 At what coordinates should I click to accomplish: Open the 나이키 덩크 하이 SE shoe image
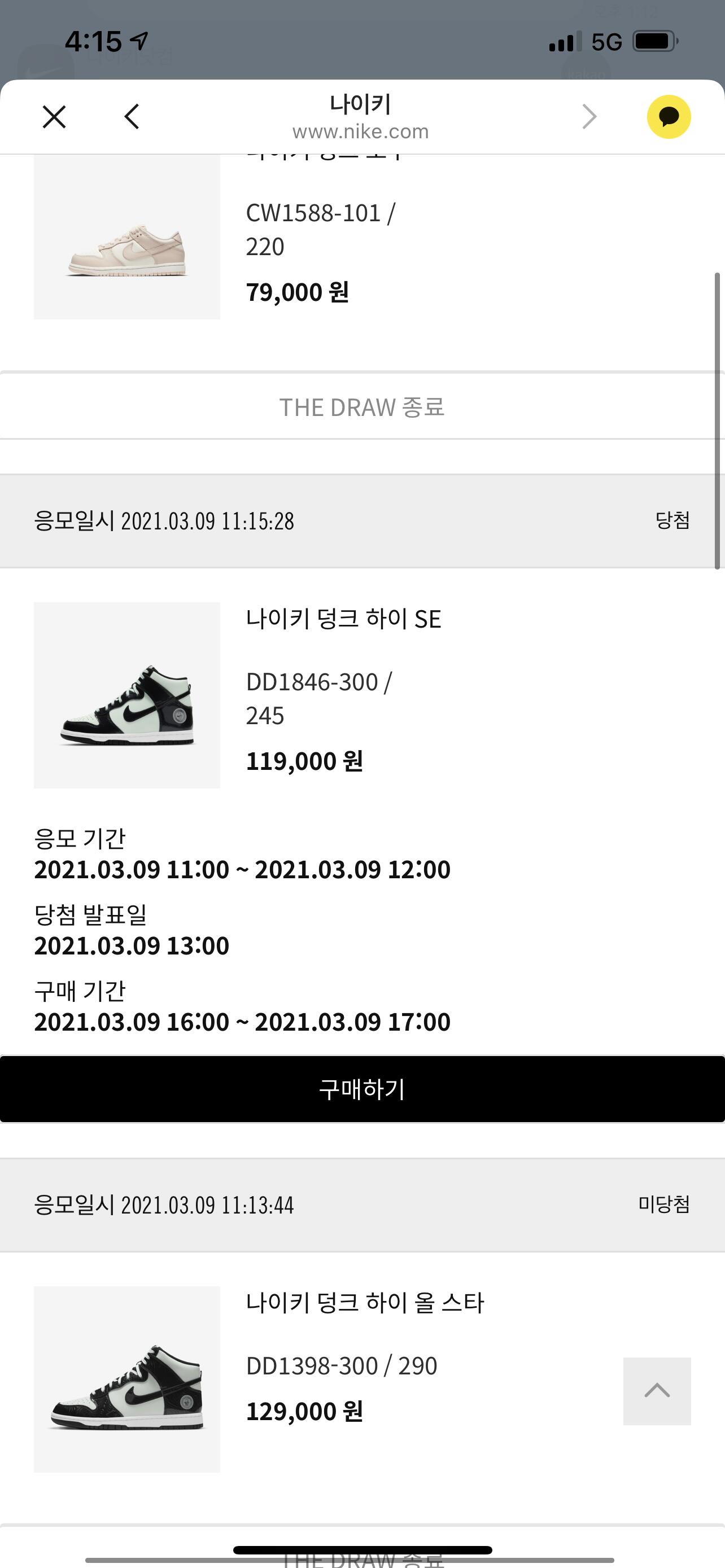pyautogui.click(x=126, y=695)
